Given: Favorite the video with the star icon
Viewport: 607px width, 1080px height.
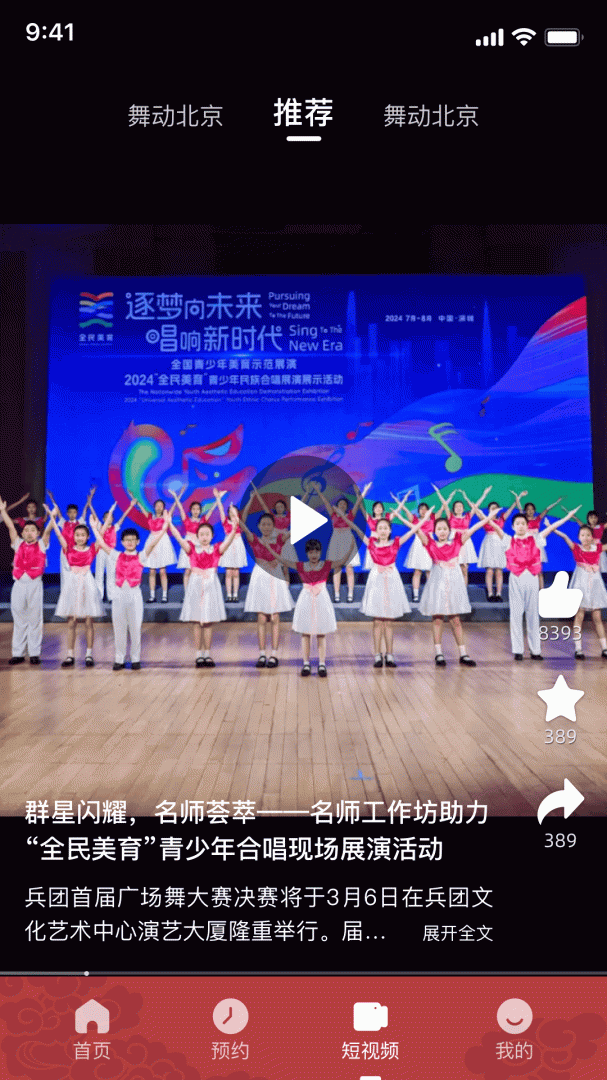Looking at the screenshot, I should pyautogui.click(x=560, y=698).
